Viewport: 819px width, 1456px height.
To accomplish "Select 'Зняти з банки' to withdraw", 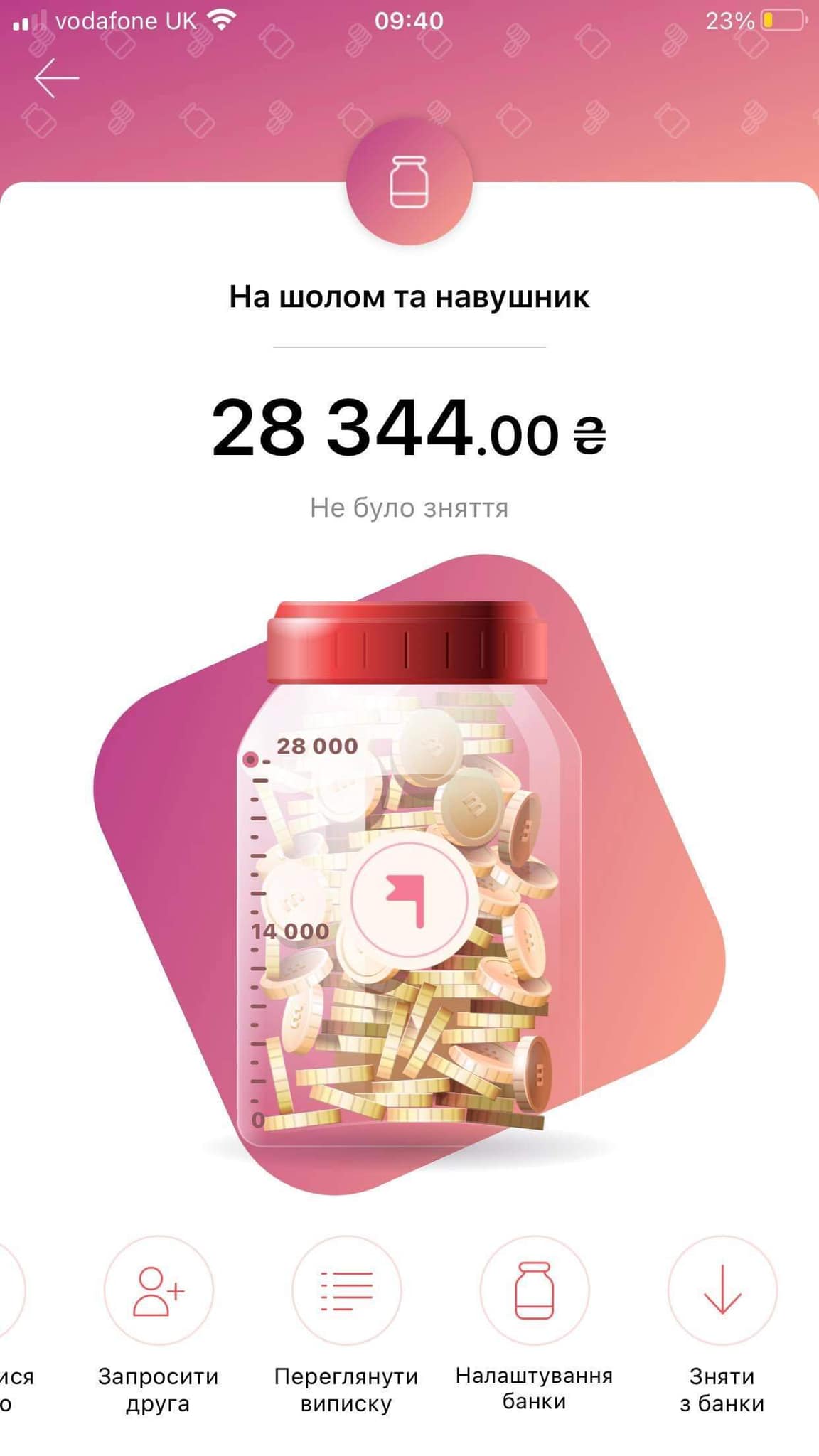I will coord(722,1291).
